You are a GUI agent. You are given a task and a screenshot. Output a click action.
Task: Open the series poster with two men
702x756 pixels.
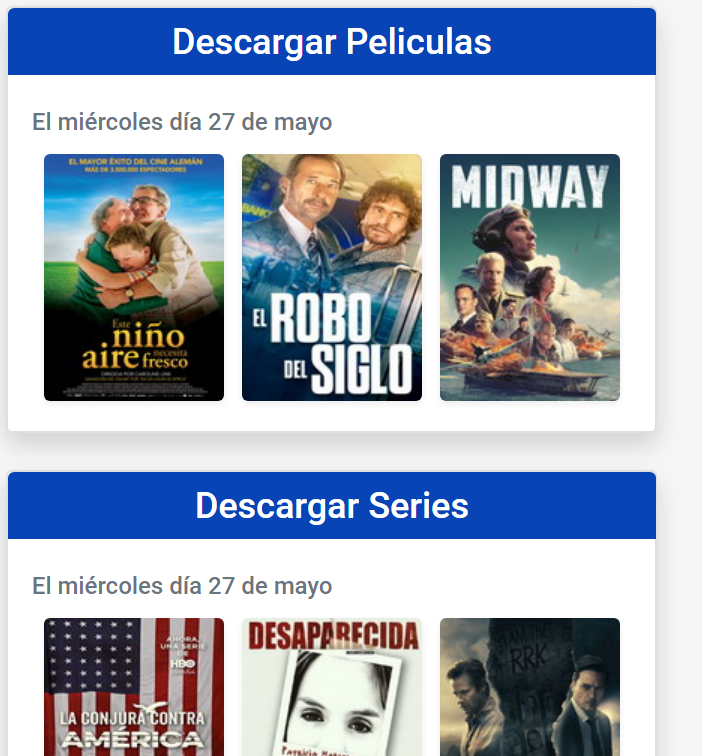click(x=530, y=687)
